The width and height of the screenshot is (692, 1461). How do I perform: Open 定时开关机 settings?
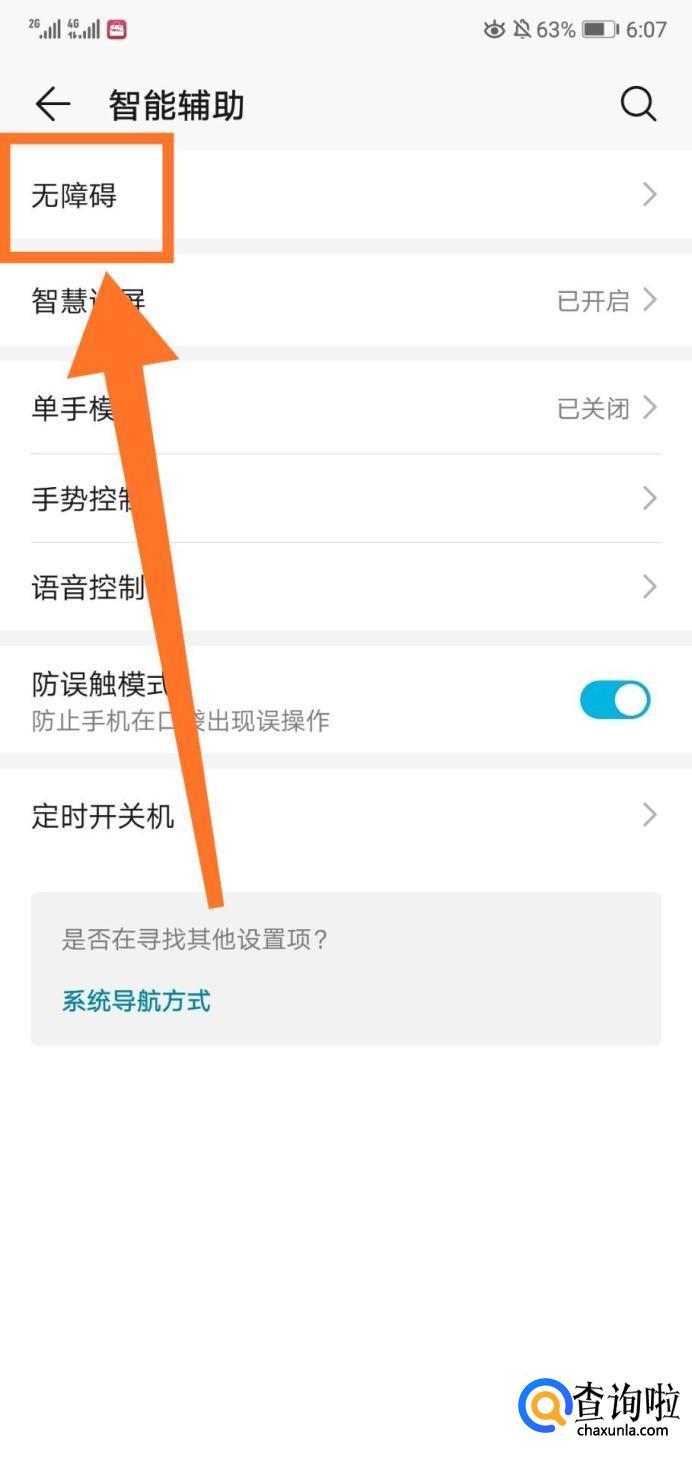345,815
